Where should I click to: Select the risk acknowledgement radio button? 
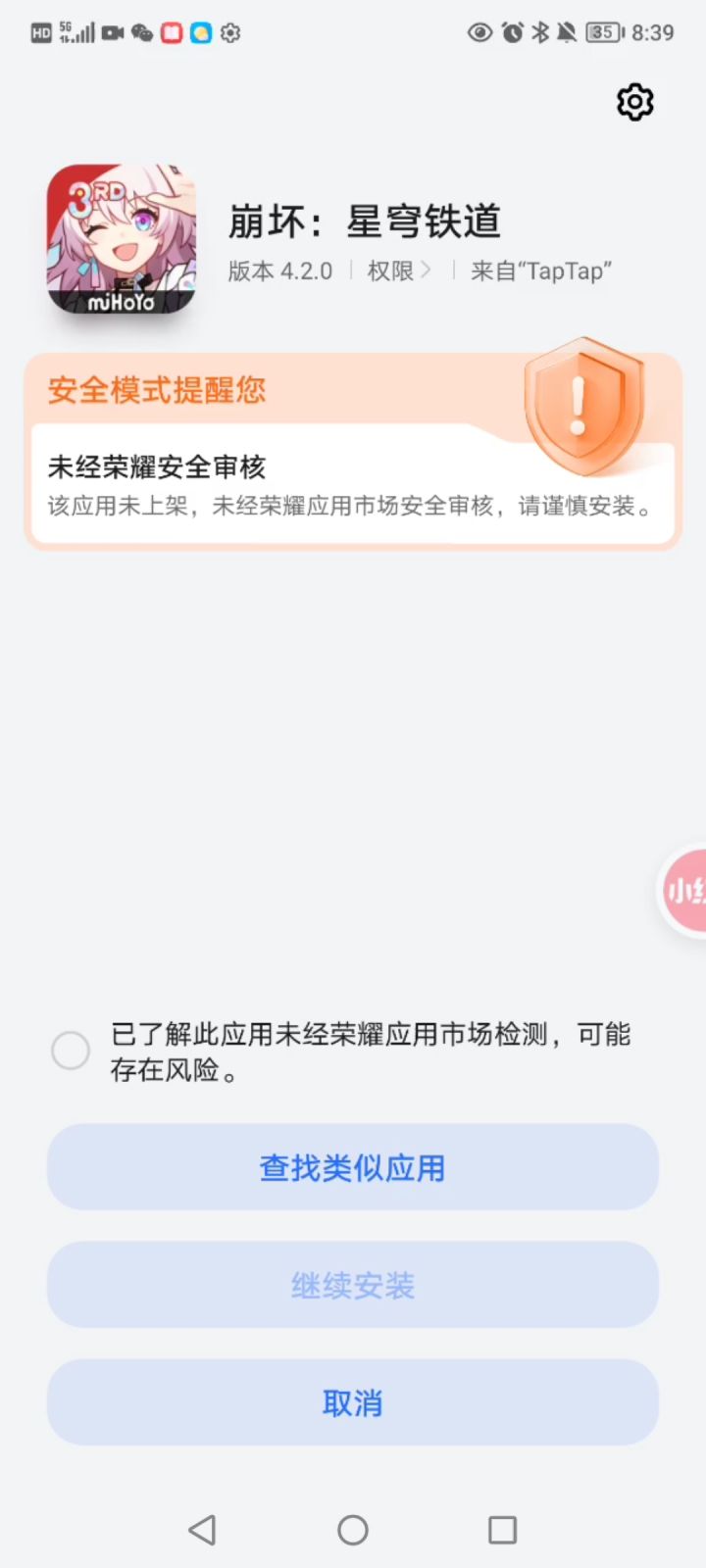click(x=71, y=1050)
